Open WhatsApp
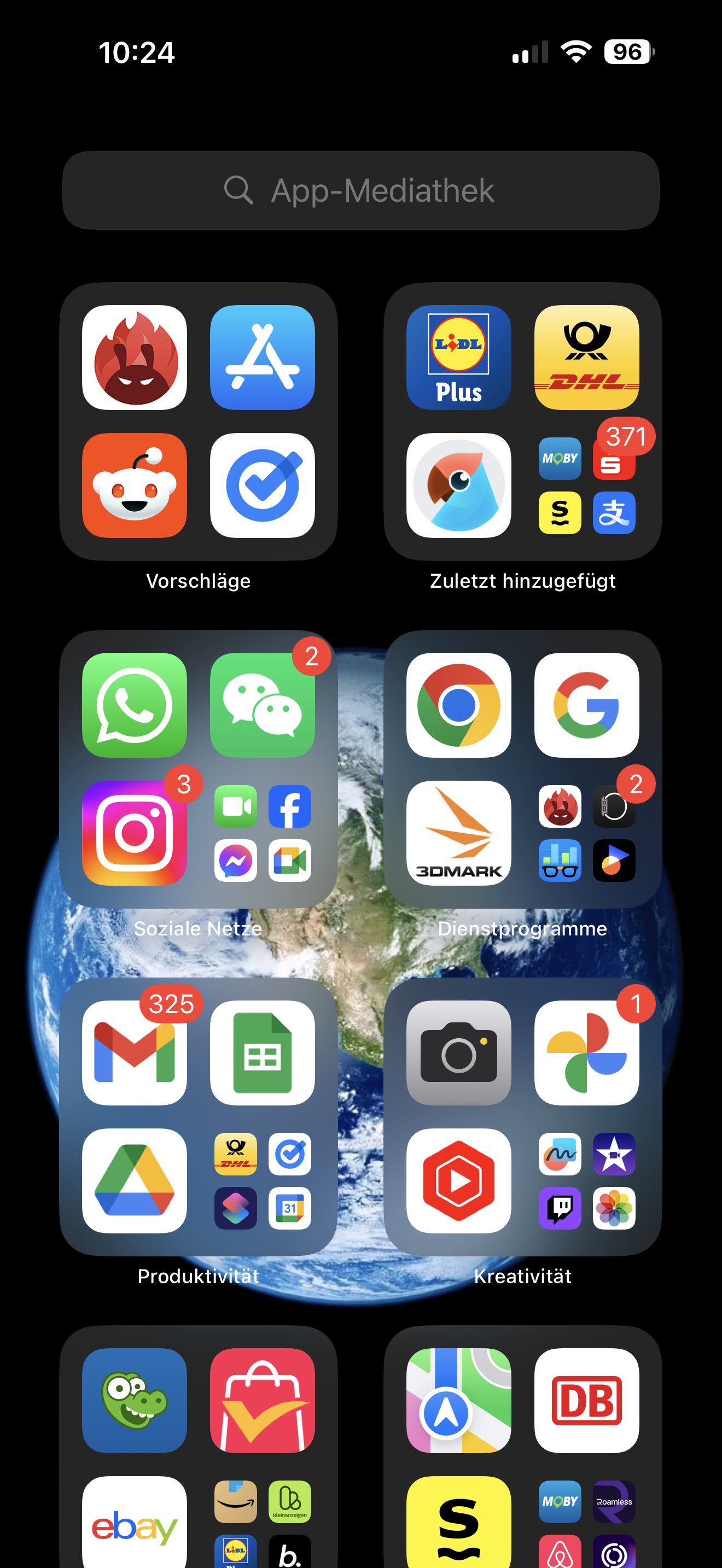The width and height of the screenshot is (722, 1568). 135,705
